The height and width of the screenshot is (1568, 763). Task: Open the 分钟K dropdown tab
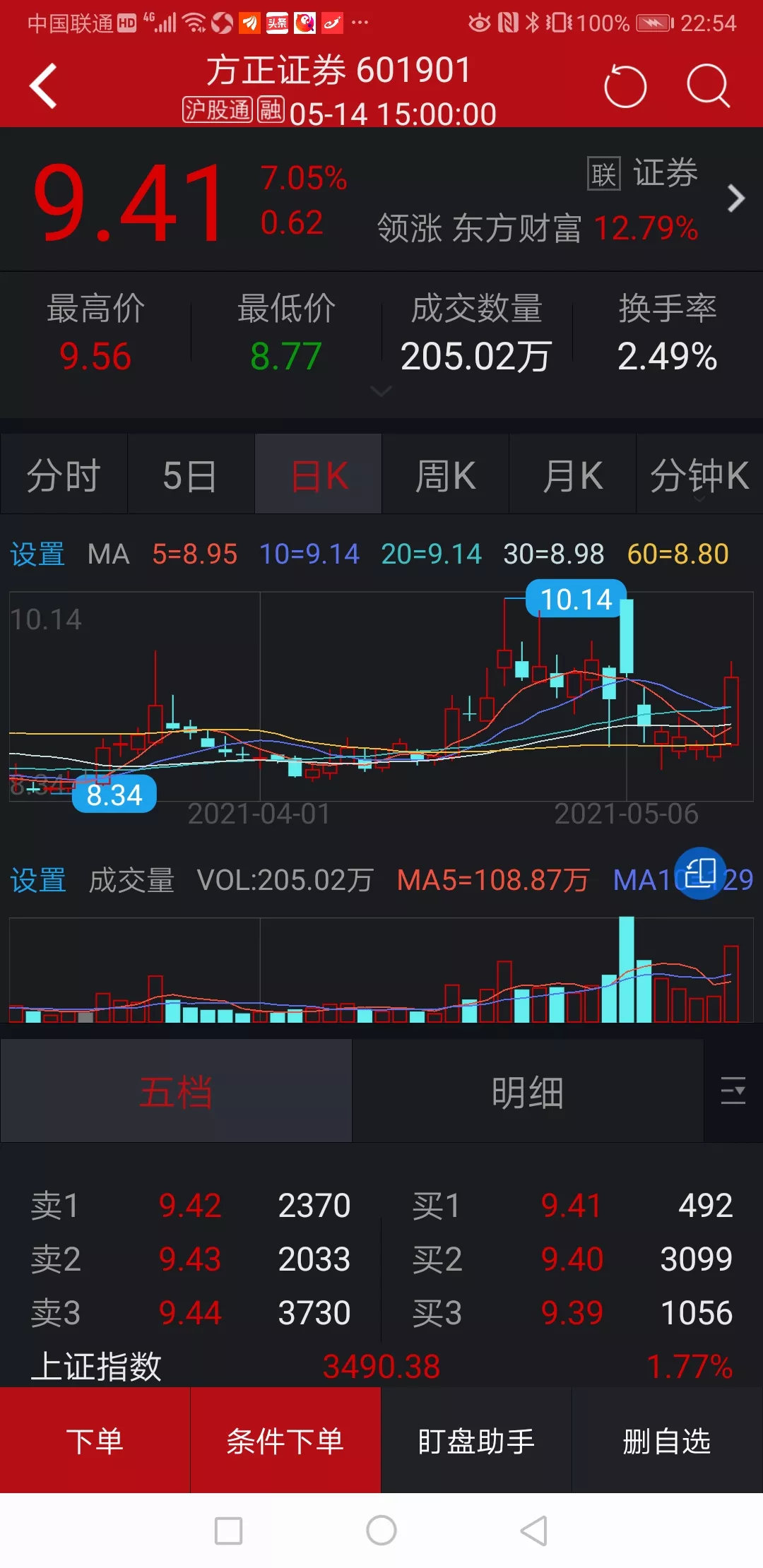tap(699, 475)
